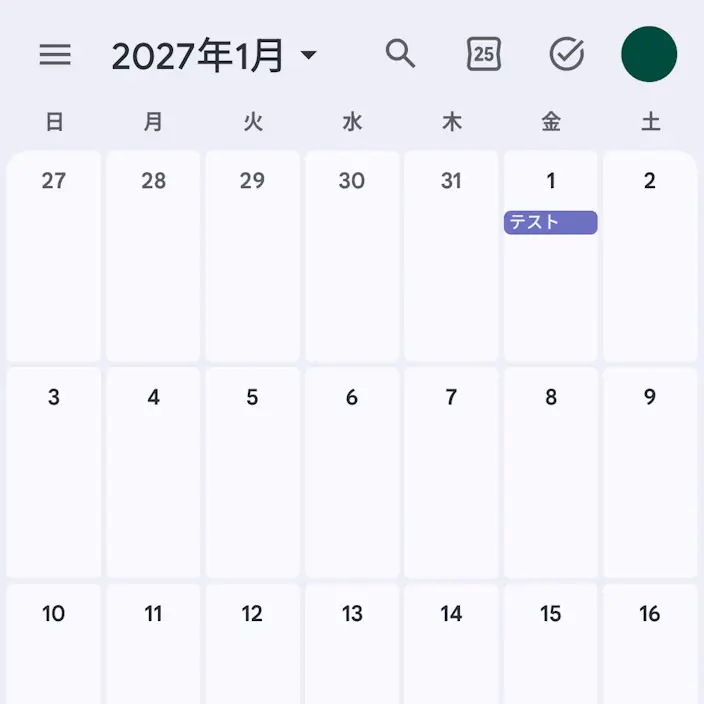Select day 16 in the calendar

(x=650, y=644)
